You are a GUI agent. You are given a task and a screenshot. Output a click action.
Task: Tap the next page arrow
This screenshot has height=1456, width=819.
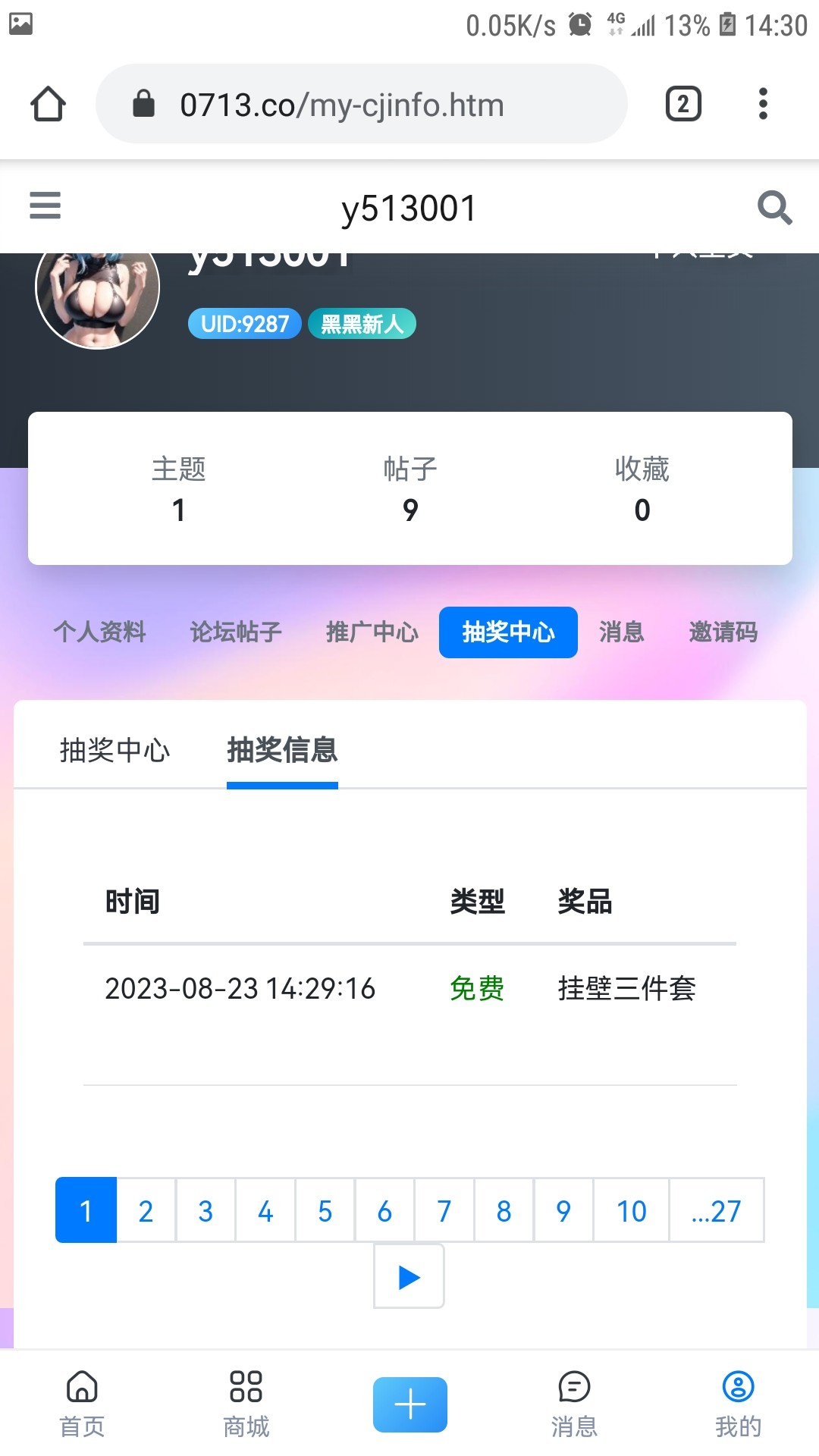(409, 1277)
